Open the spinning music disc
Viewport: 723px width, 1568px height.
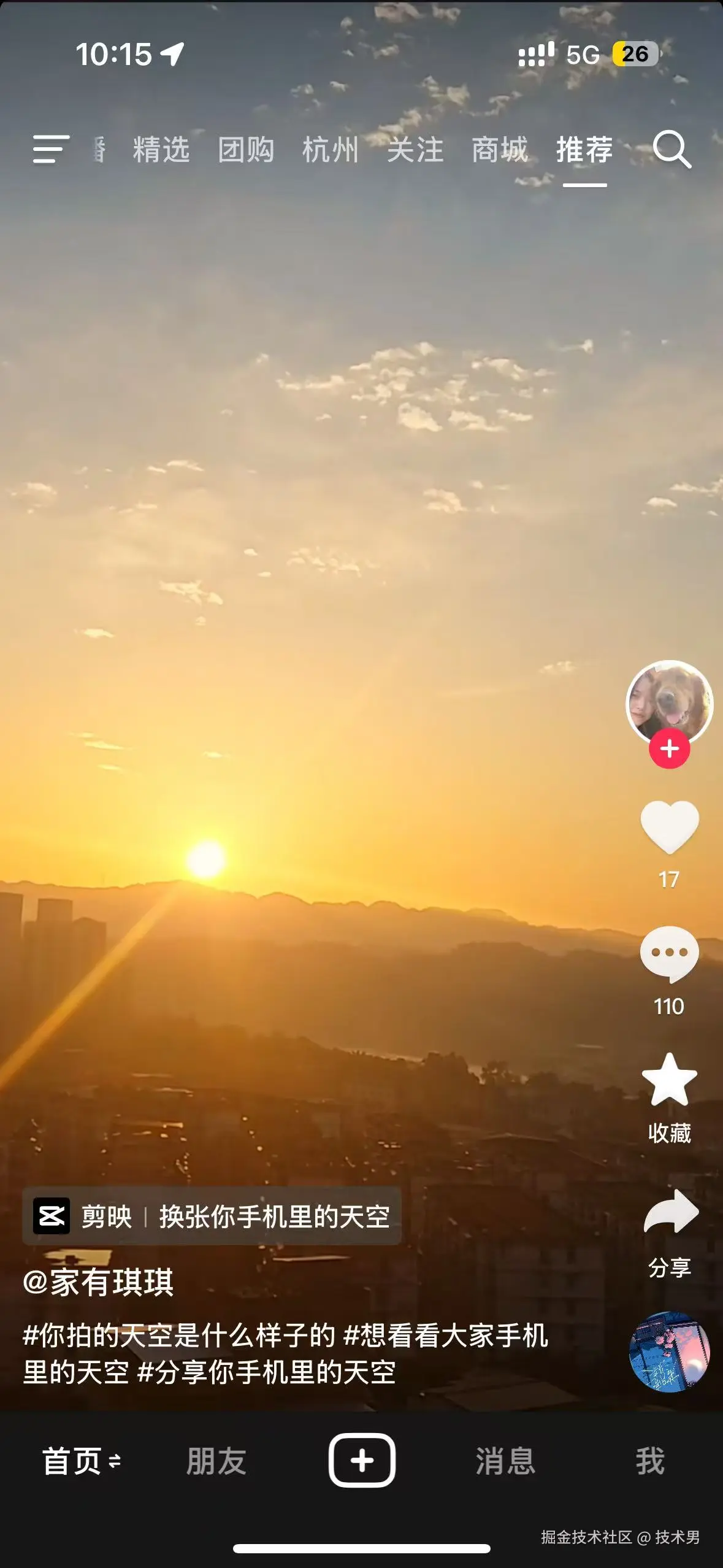coord(669,1351)
